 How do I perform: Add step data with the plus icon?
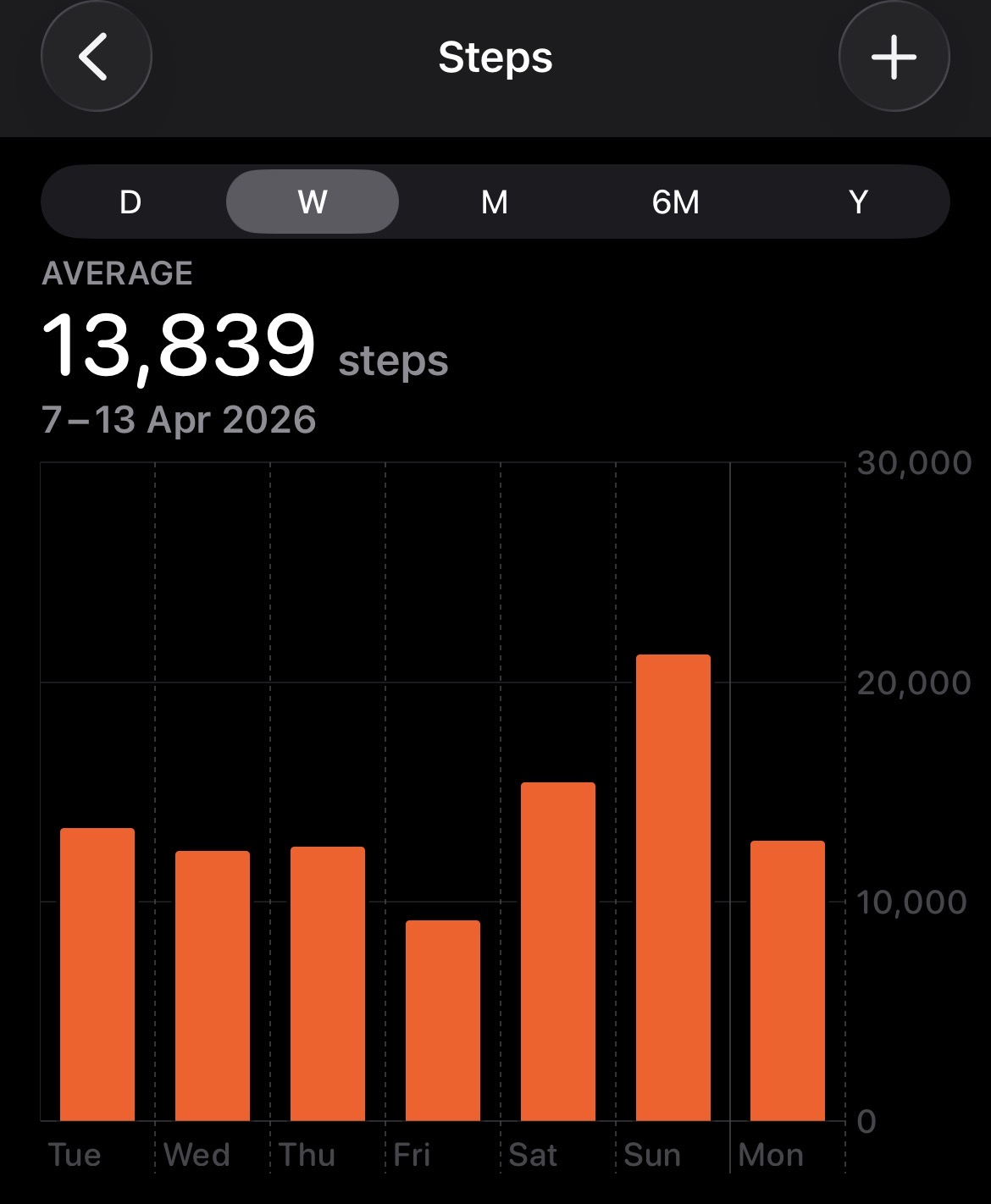[894, 57]
